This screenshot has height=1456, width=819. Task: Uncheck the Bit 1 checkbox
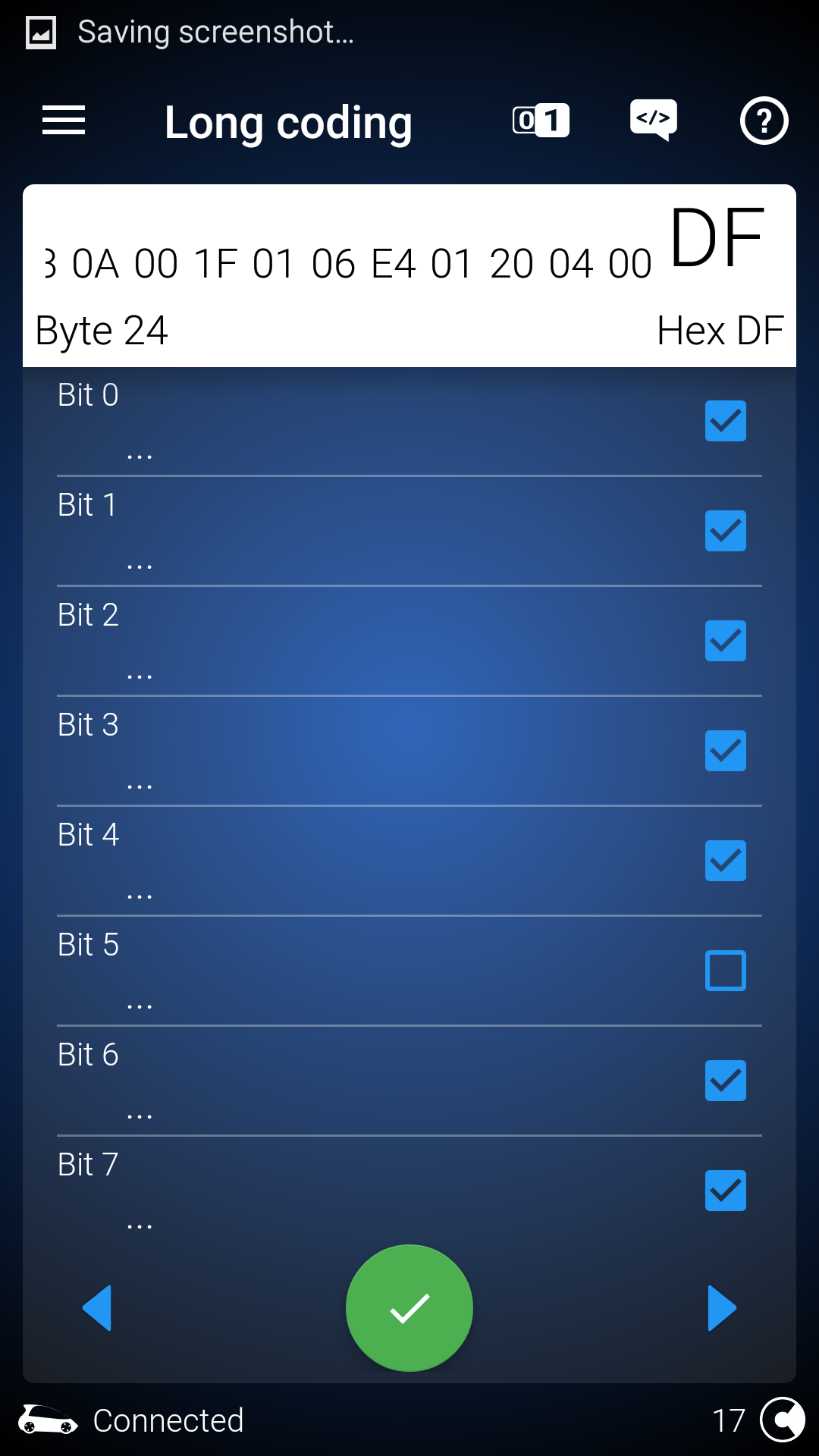(726, 531)
